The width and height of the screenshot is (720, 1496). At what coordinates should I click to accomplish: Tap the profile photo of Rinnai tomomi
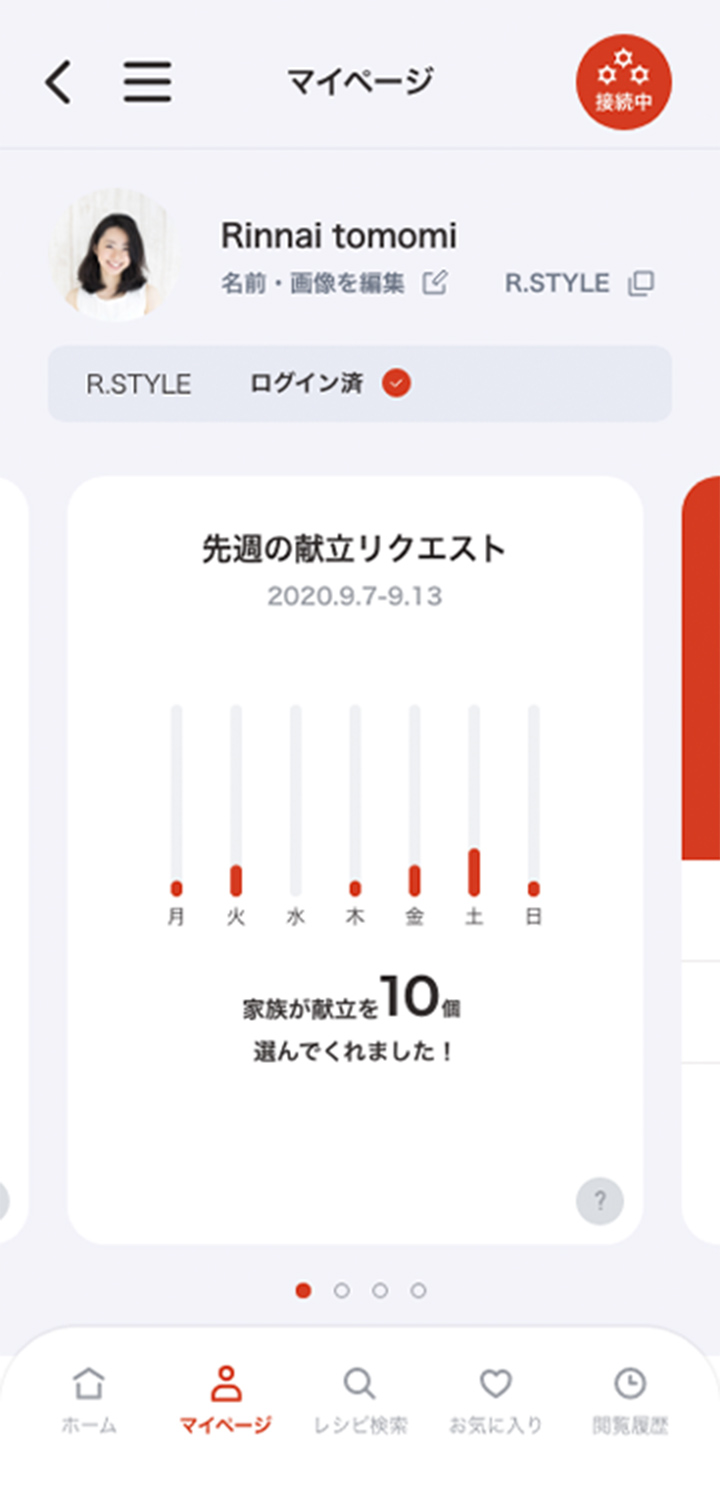pyautogui.click(x=112, y=254)
